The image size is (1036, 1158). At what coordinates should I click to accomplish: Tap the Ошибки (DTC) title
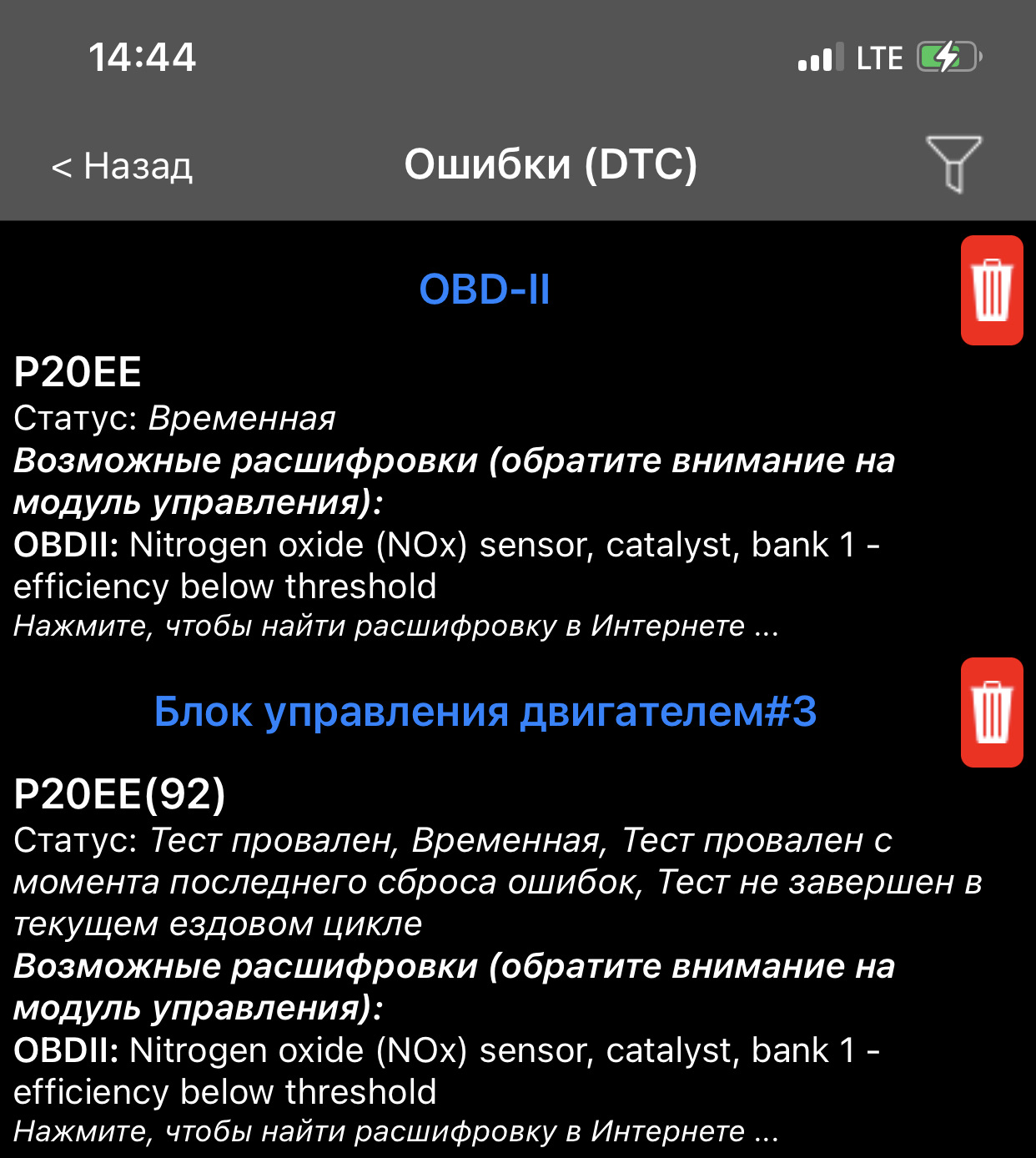[551, 163]
